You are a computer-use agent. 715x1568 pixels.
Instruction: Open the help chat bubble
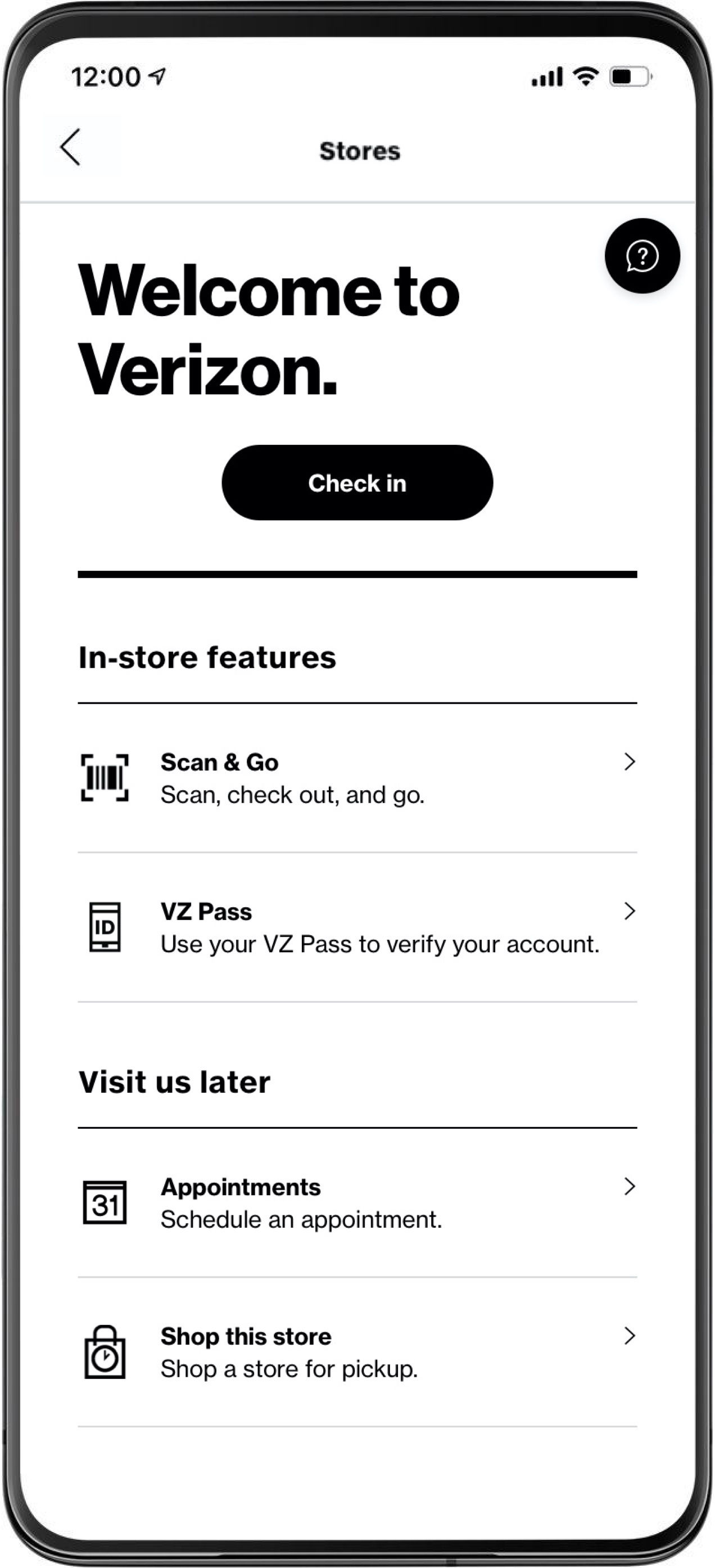coord(641,256)
